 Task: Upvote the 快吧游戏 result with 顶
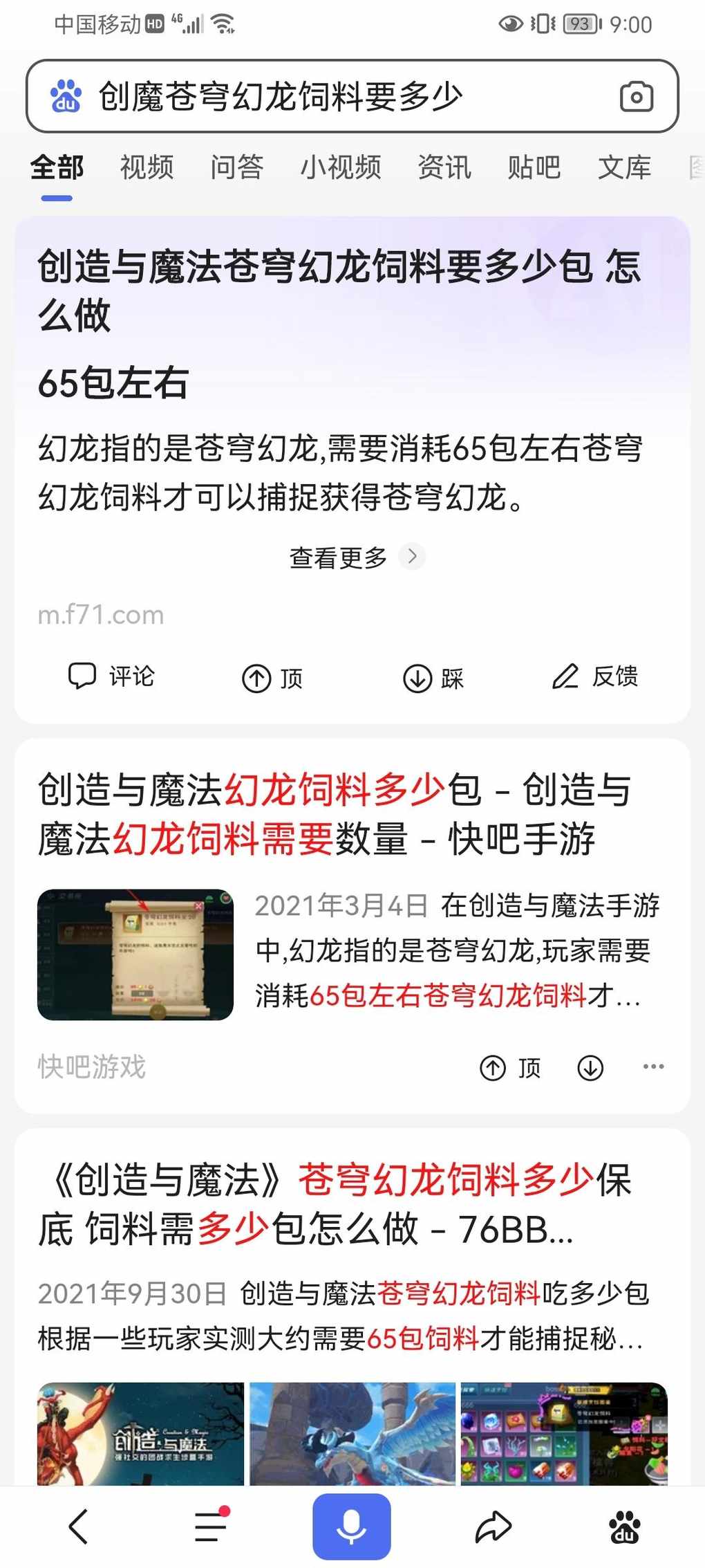[x=510, y=1068]
